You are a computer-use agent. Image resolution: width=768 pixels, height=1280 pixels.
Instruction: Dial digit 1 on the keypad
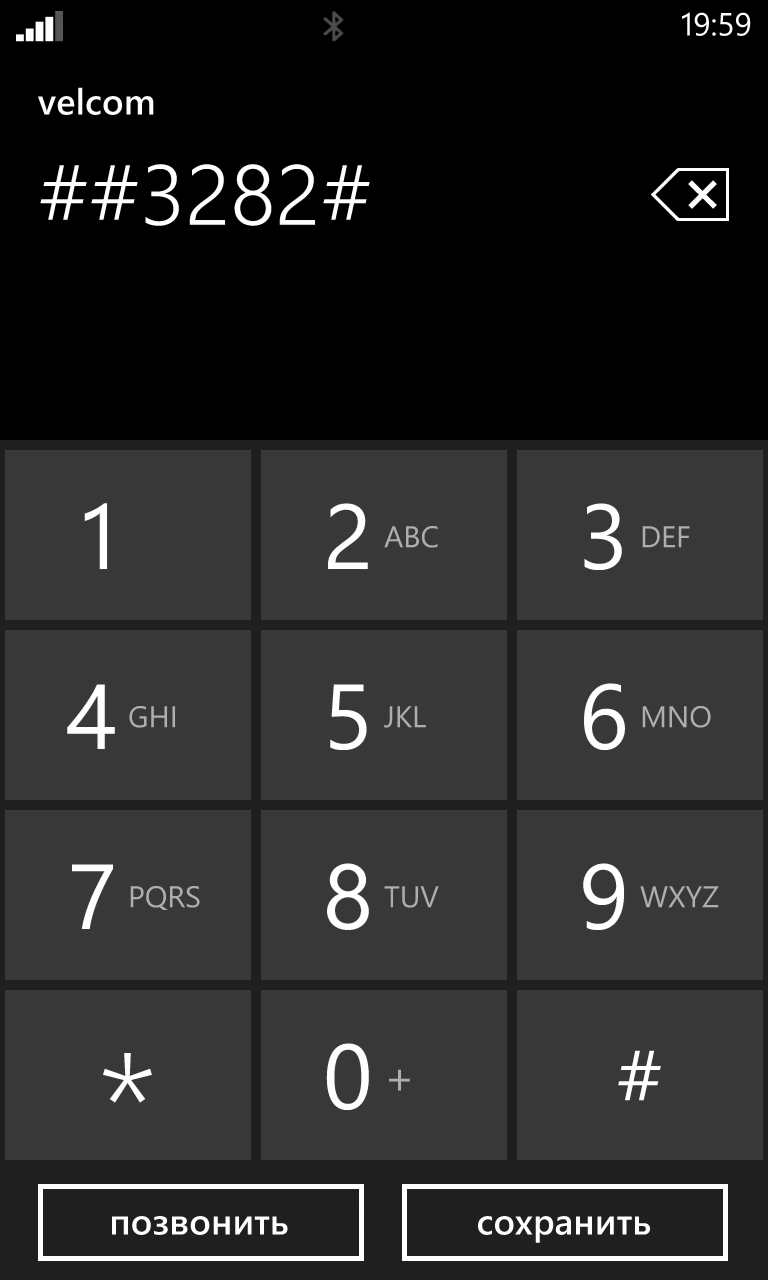128,535
